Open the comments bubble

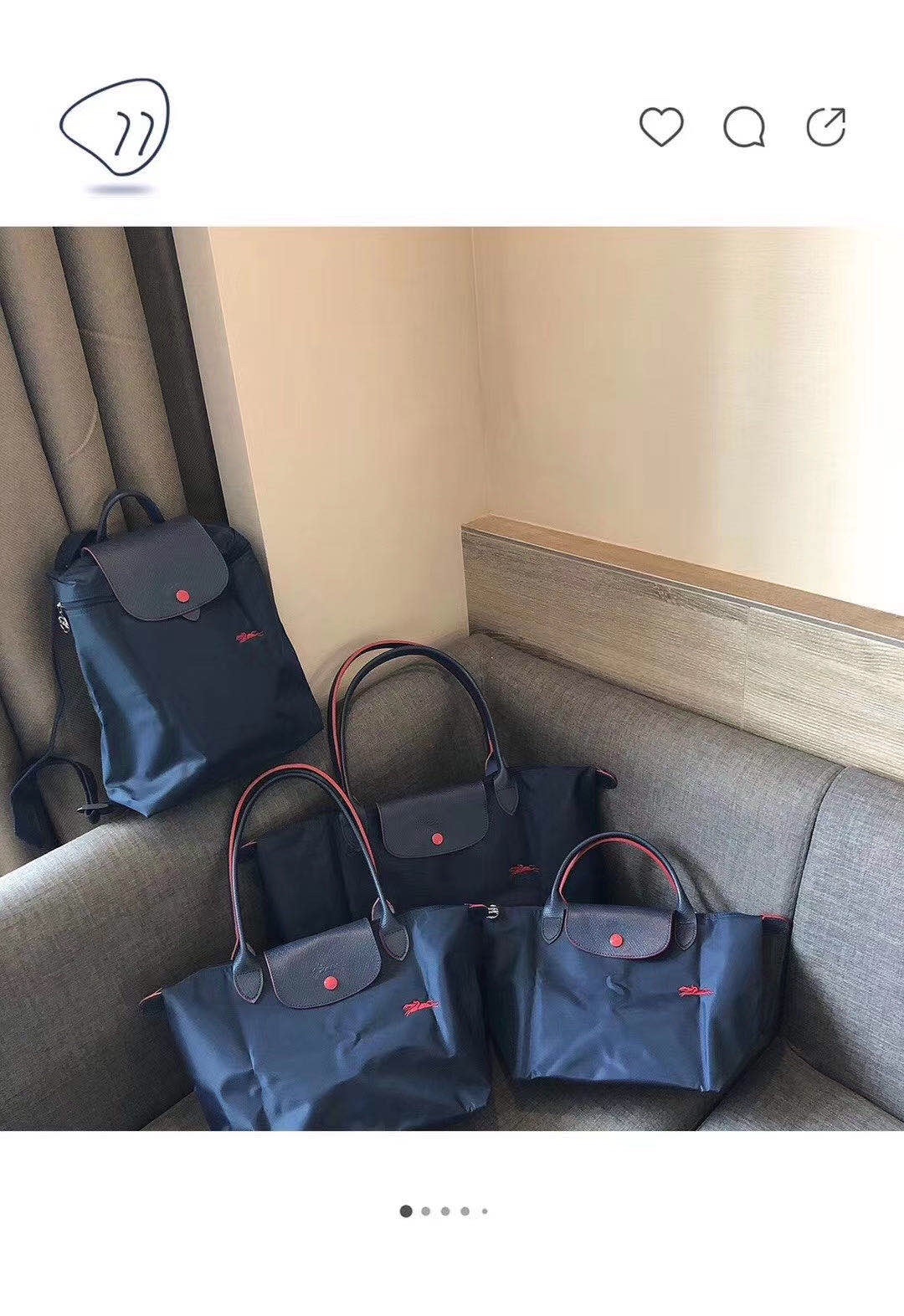743,128
